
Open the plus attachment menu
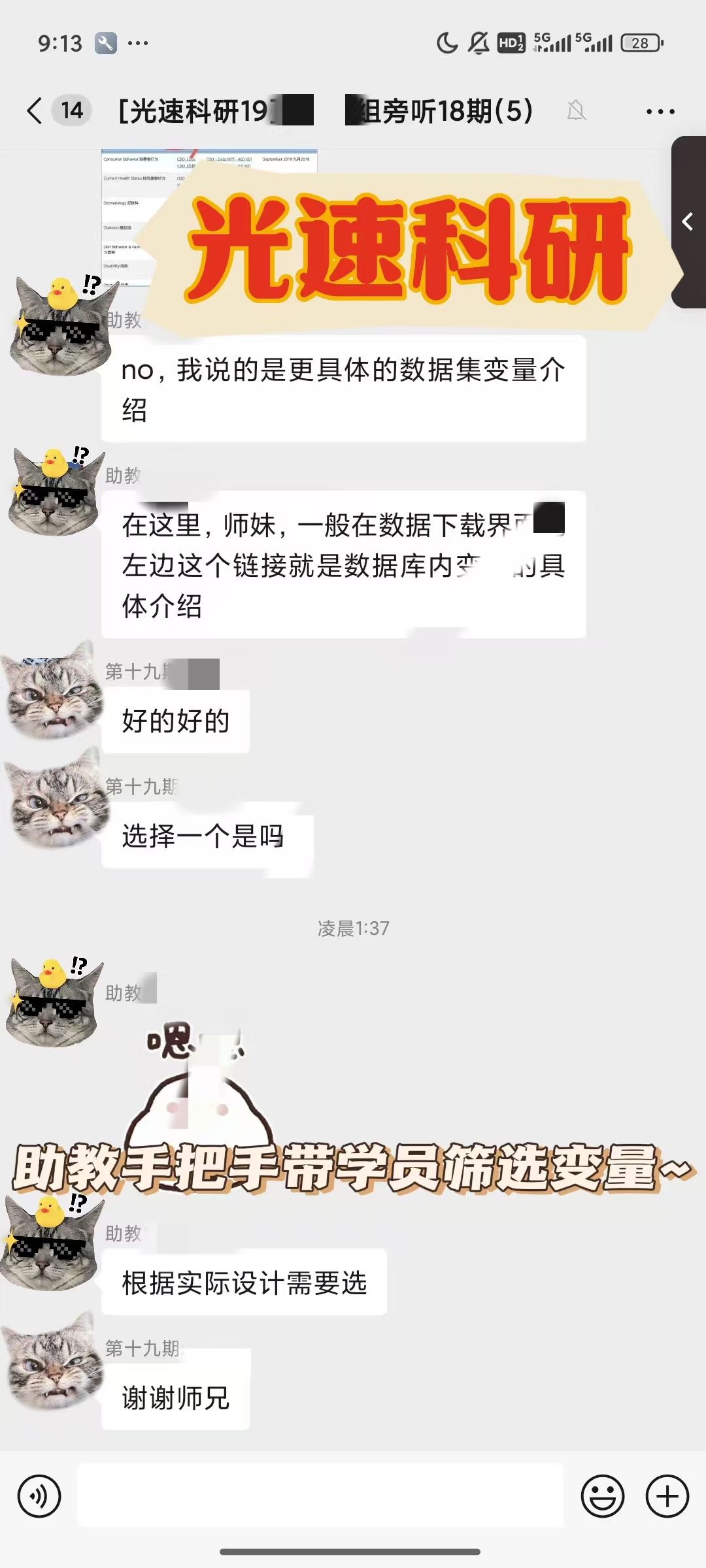(667, 1495)
